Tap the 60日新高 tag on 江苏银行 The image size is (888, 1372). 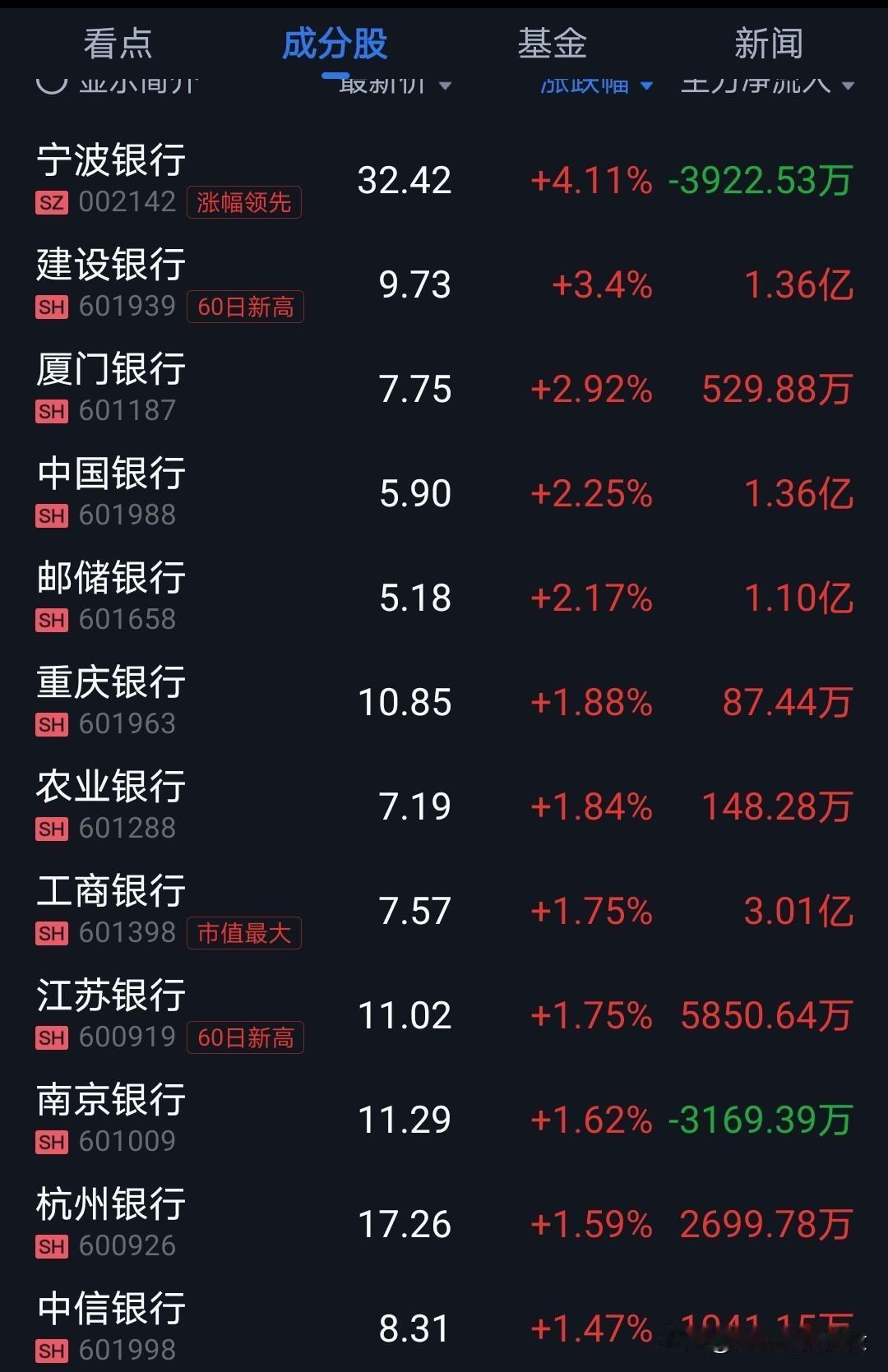click(x=245, y=1037)
